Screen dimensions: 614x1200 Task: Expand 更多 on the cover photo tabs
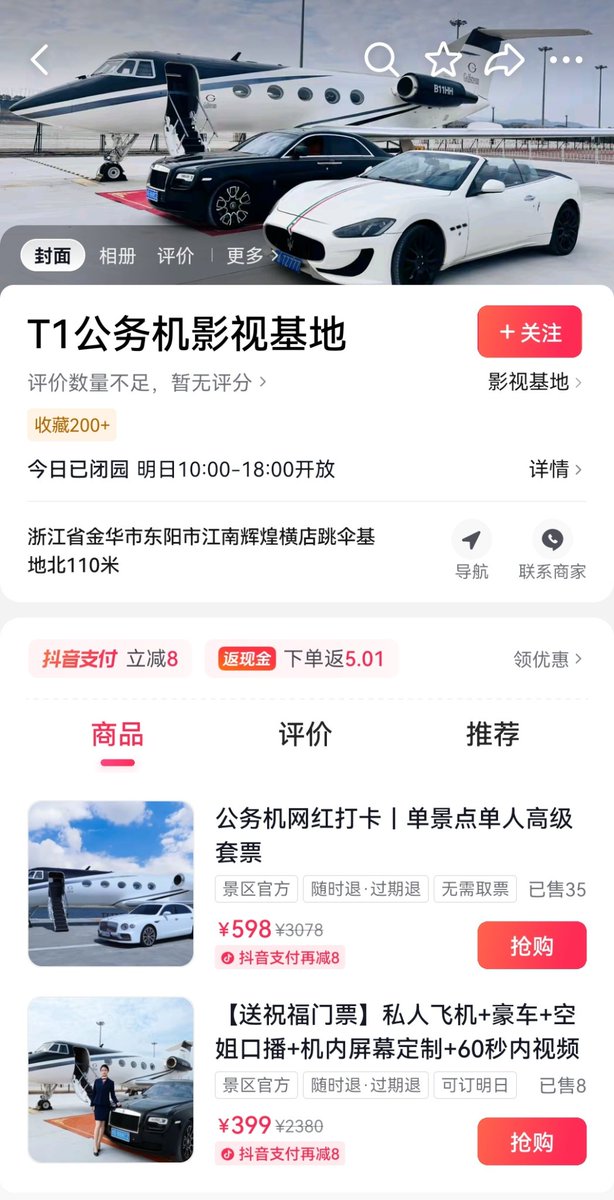pos(252,256)
